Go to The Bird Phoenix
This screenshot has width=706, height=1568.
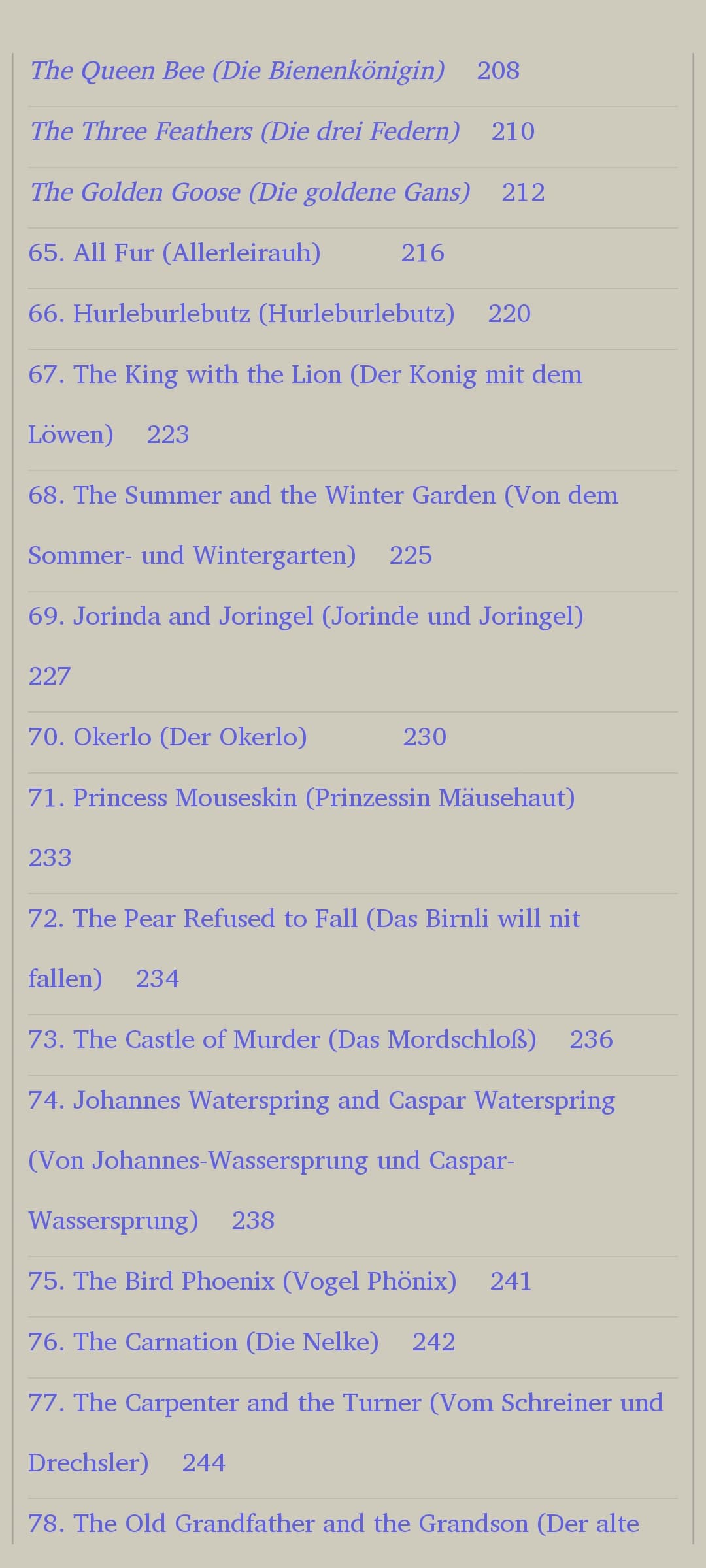click(x=242, y=1281)
